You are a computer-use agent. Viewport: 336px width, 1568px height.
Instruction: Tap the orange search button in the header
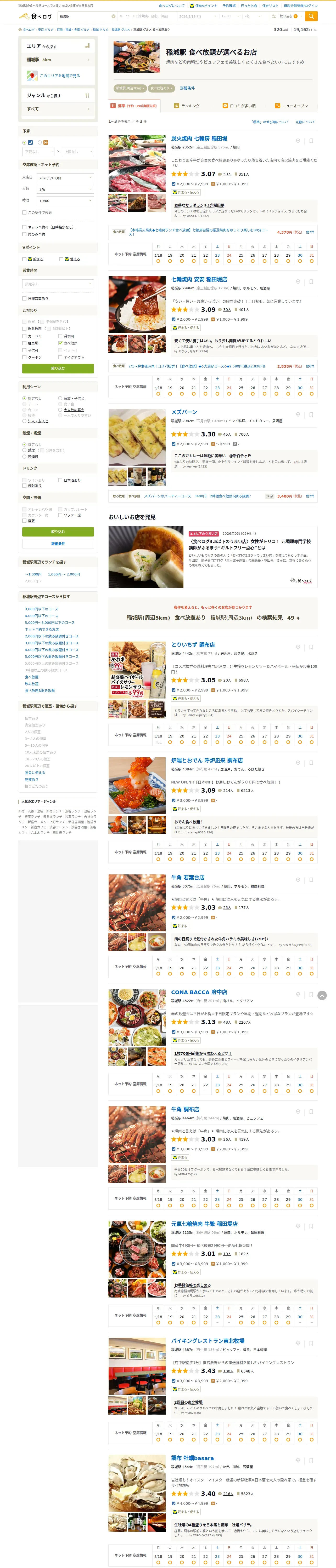(311, 16)
